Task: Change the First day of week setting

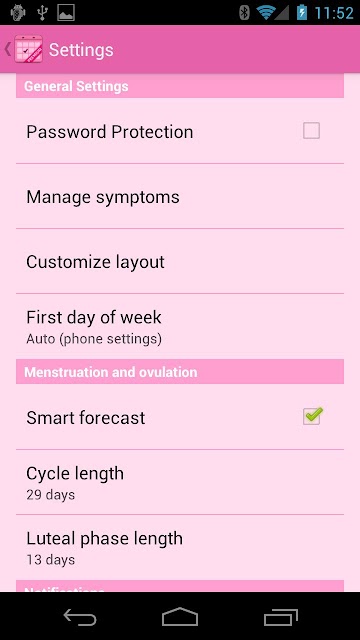Action: (x=180, y=327)
